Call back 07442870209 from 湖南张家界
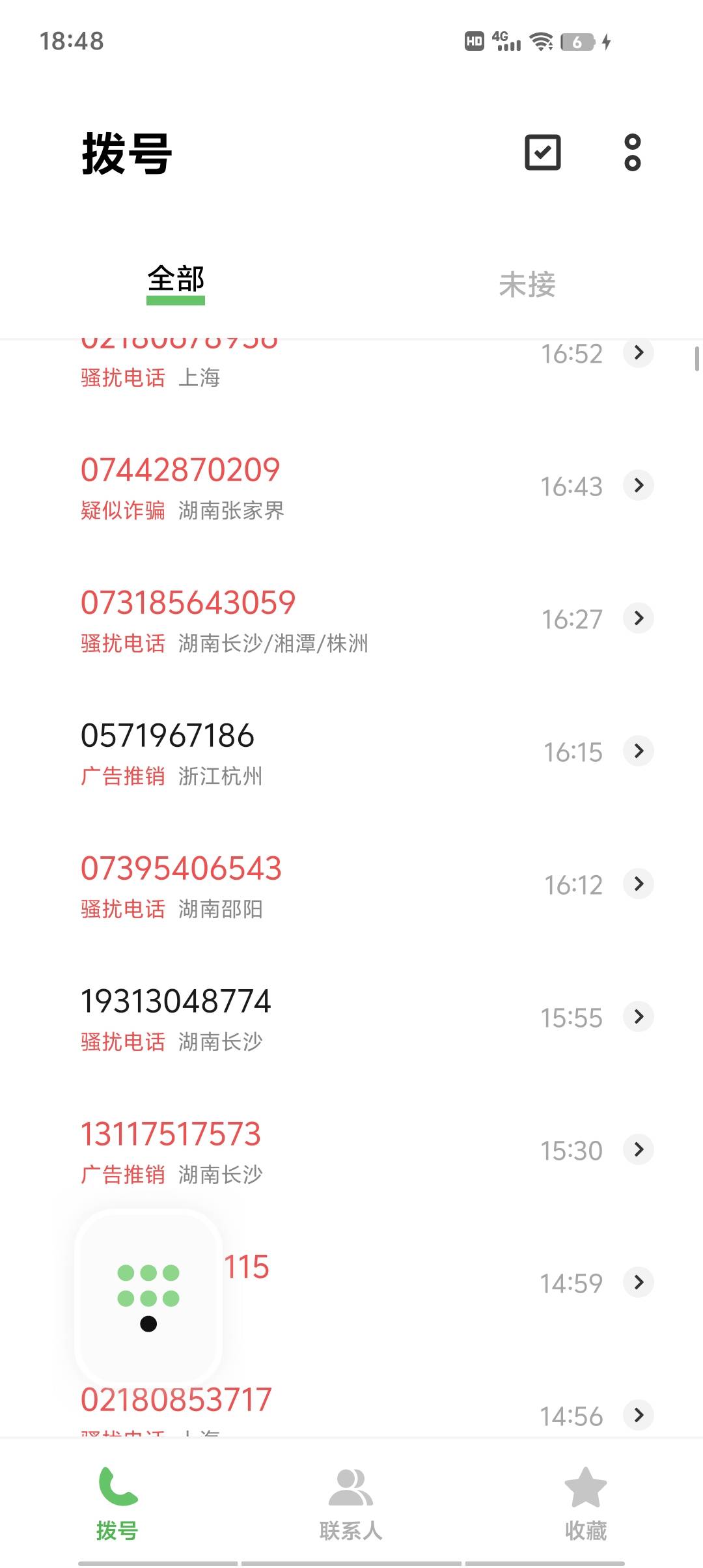 [351, 488]
